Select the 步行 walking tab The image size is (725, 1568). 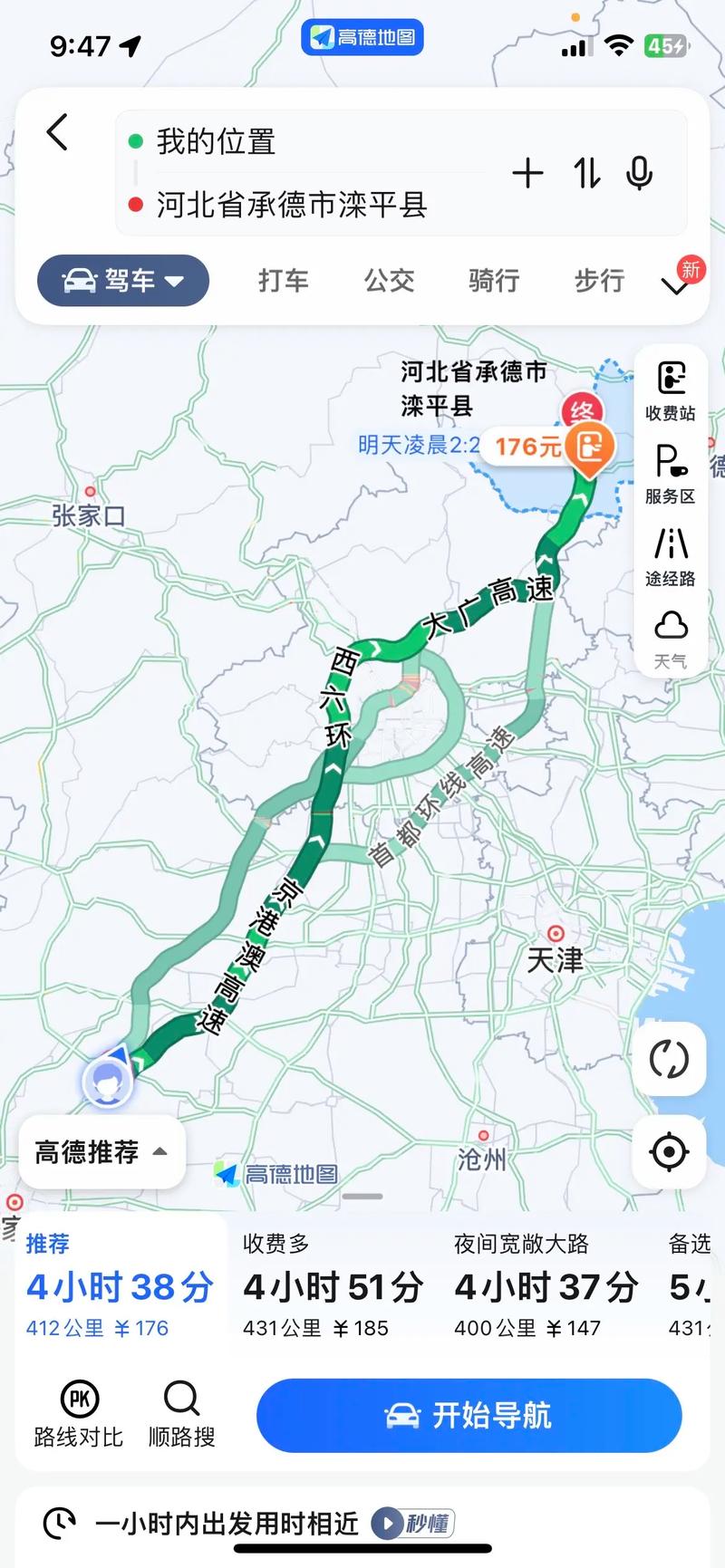point(599,281)
